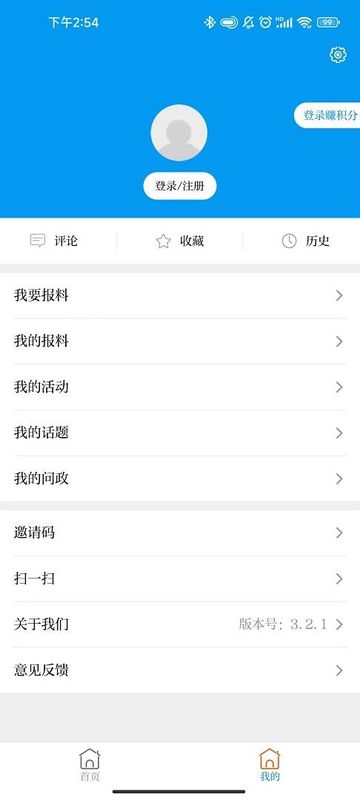Open the 收藏 favorites
This screenshot has width=360, height=800.
click(180, 241)
